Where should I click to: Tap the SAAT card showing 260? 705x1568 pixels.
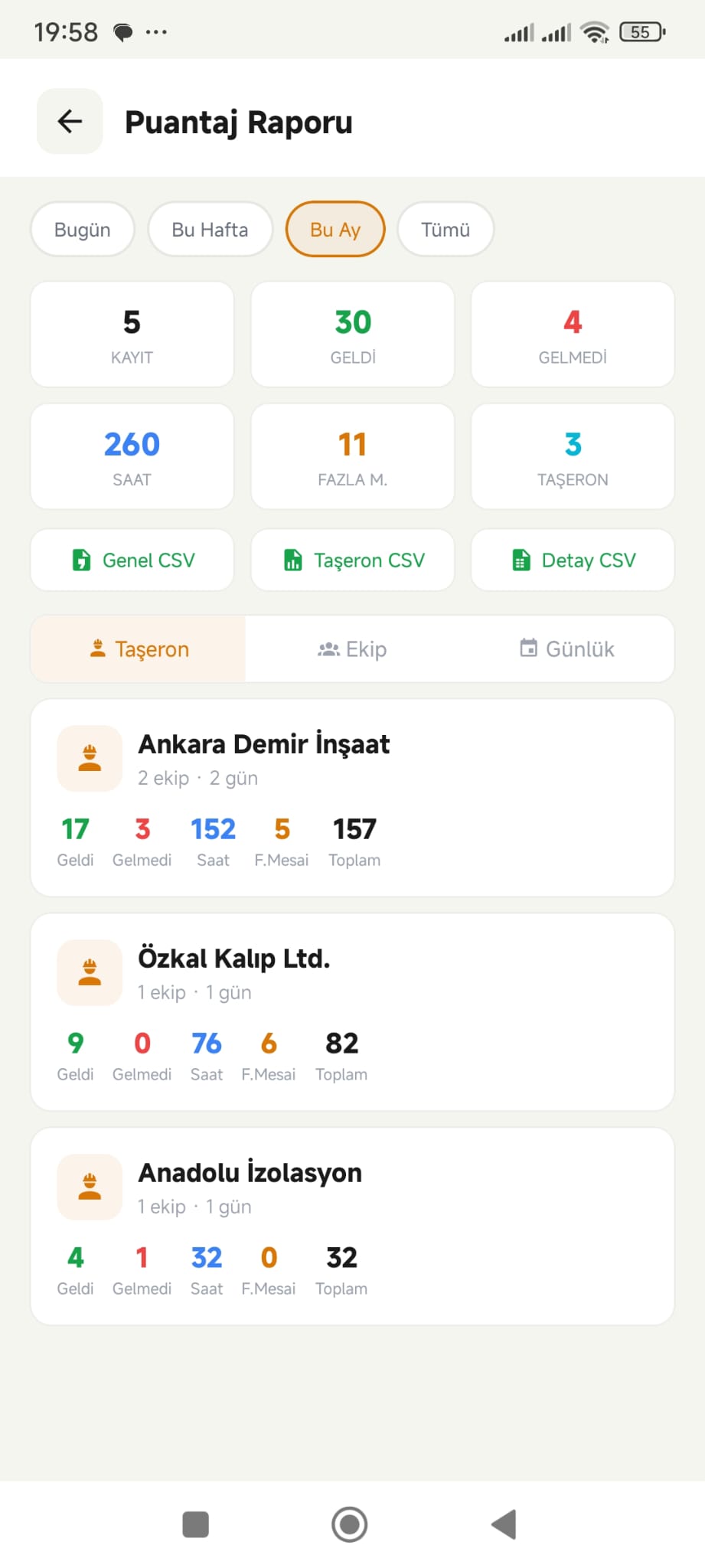131,456
